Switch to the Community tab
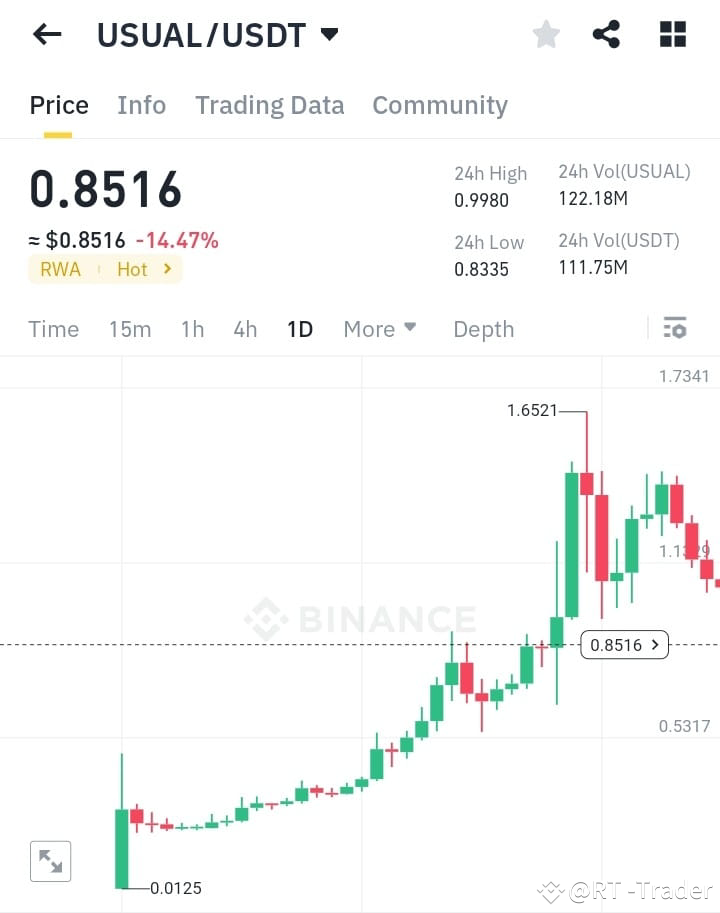The height and width of the screenshot is (913, 720). (440, 105)
